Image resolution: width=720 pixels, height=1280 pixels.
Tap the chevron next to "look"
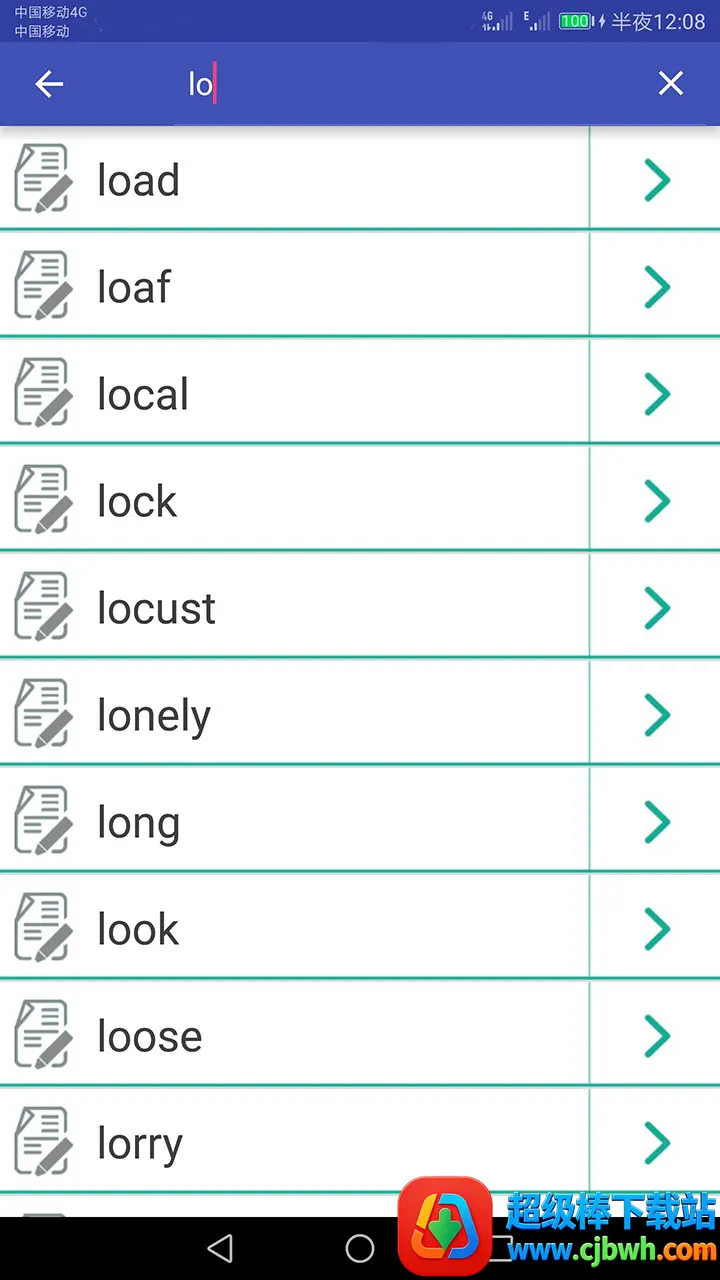pyautogui.click(x=656, y=929)
